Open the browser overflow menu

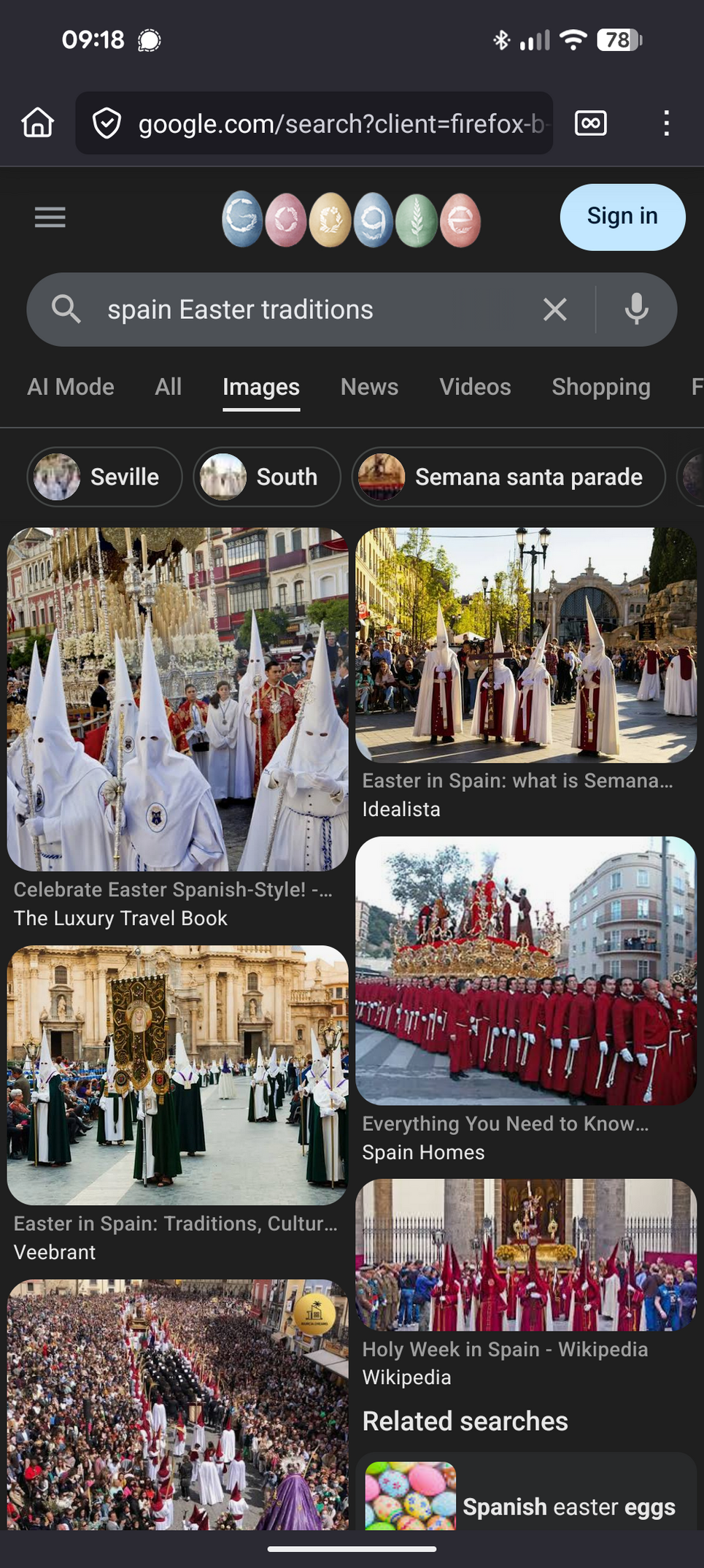tap(666, 123)
